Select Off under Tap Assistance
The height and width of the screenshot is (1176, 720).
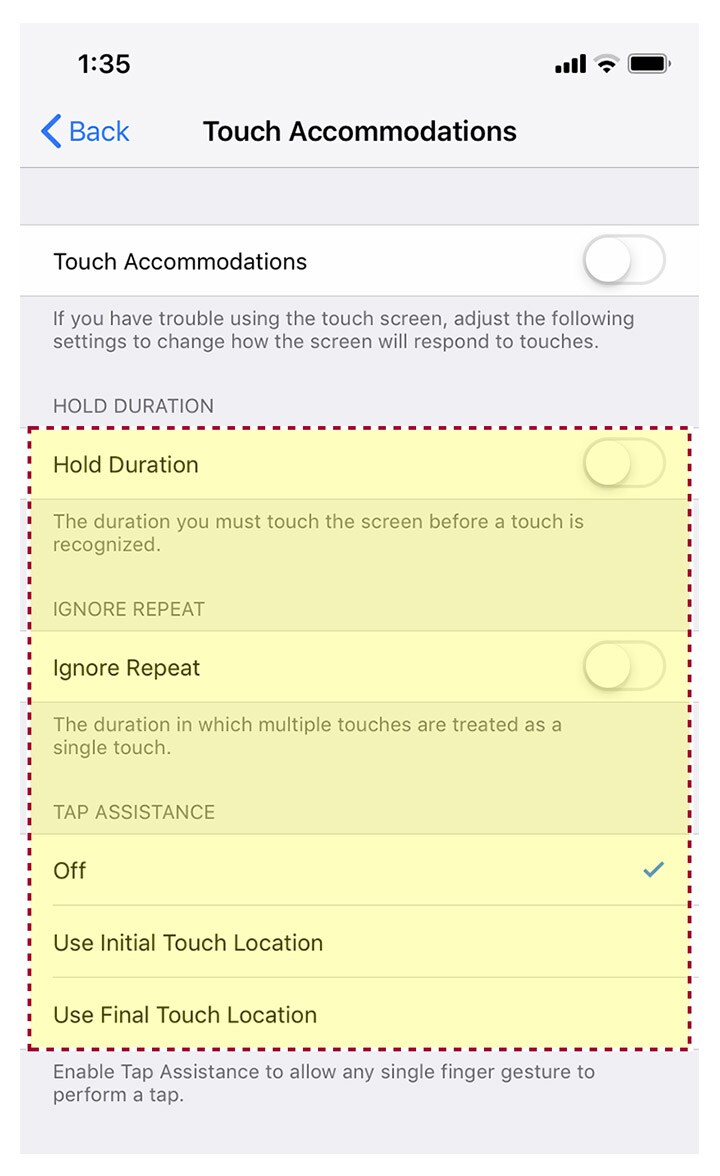tap(359, 870)
